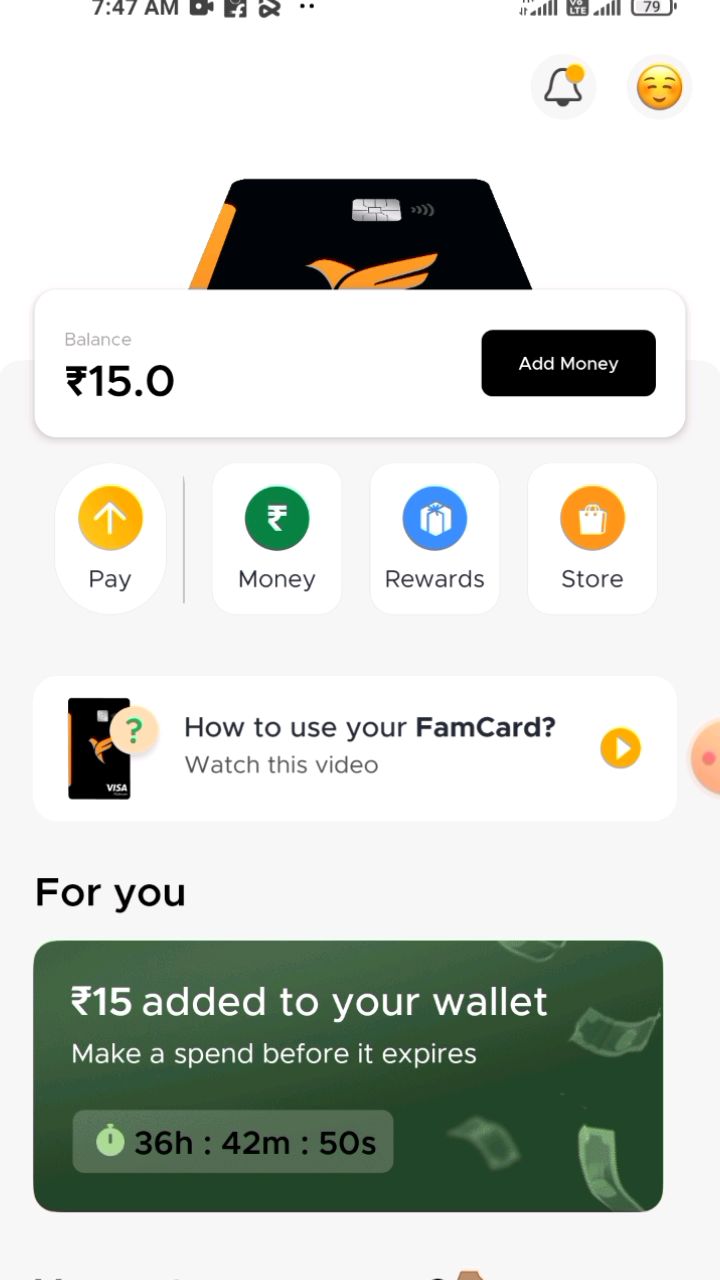Image resolution: width=720 pixels, height=1280 pixels.
Task: Tap the floating pink bubble at screen edge
Action: [707, 758]
